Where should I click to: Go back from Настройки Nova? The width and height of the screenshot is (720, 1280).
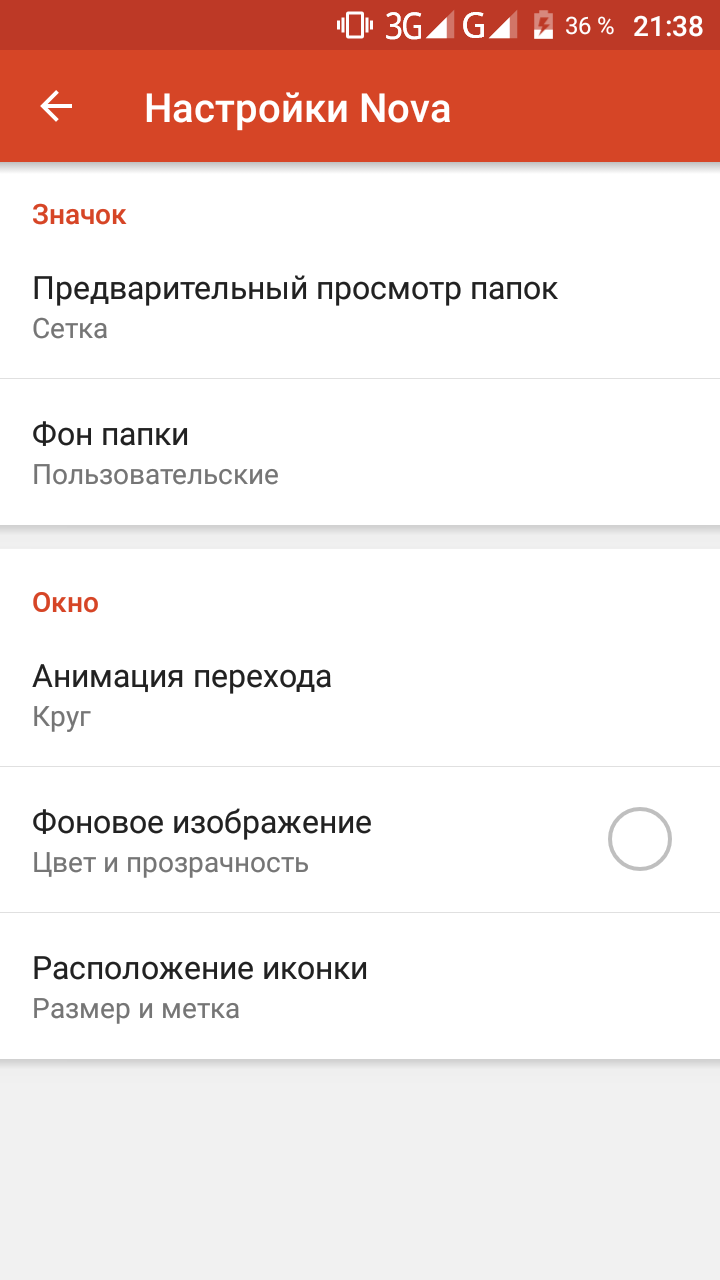57,107
